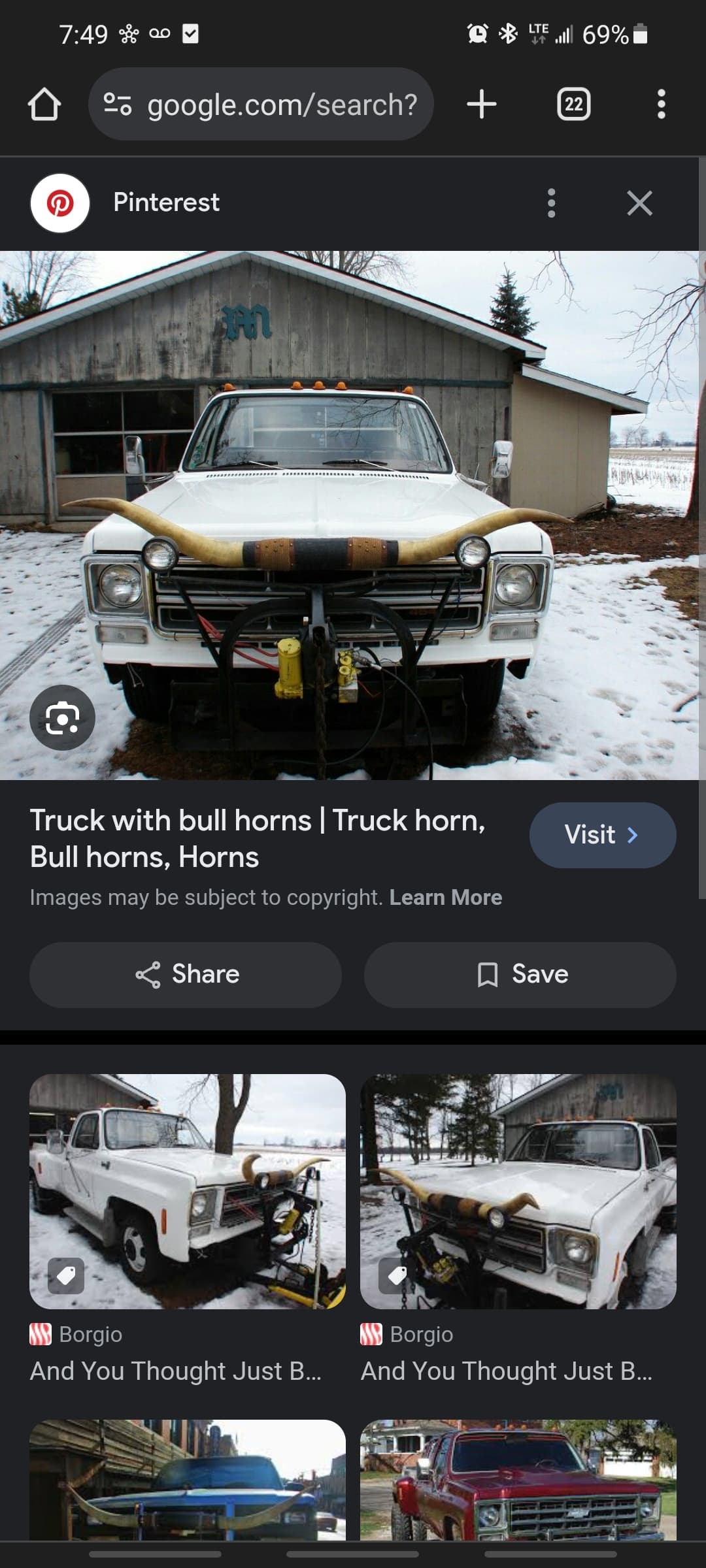Screen dimensions: 706x1568
Task: Open the tab switcher showing 22 tabs
Action: 573,105
